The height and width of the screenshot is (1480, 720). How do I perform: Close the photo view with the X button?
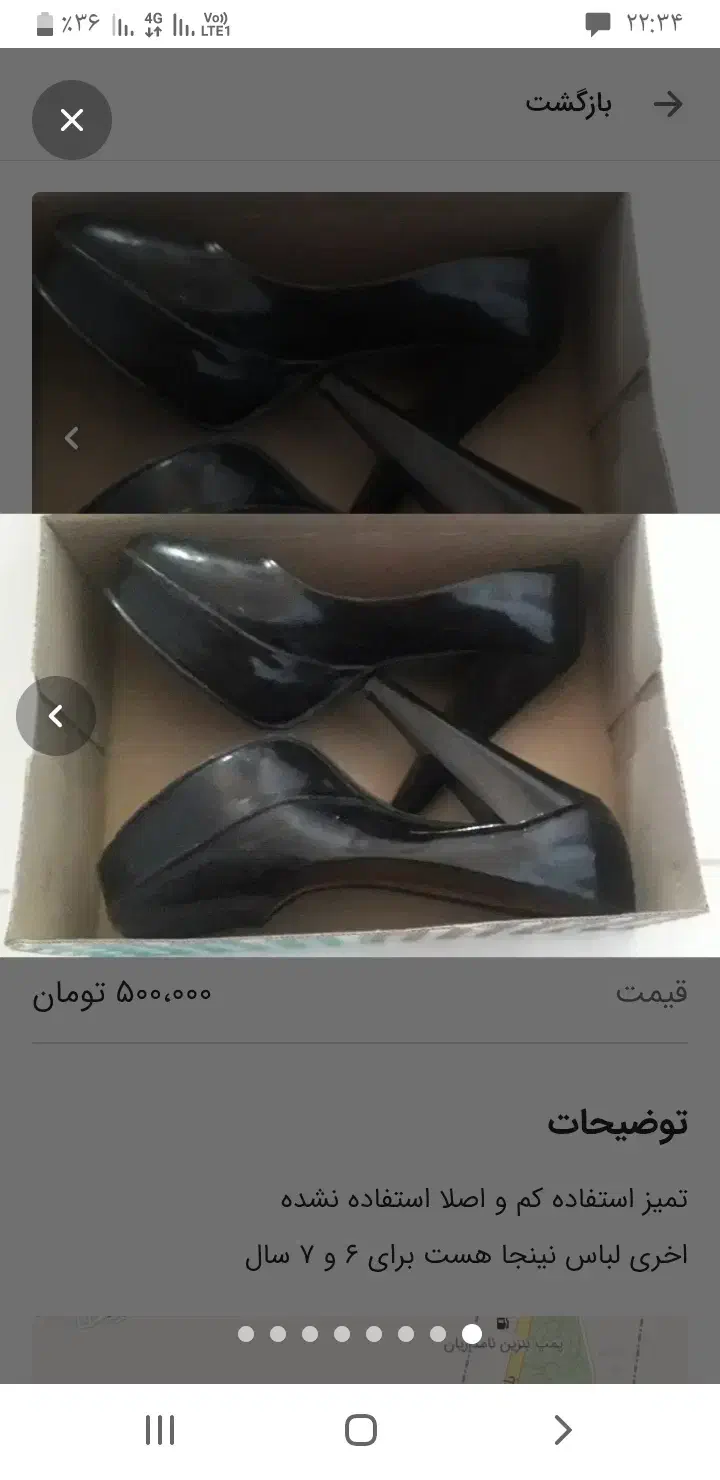point(72,119)
